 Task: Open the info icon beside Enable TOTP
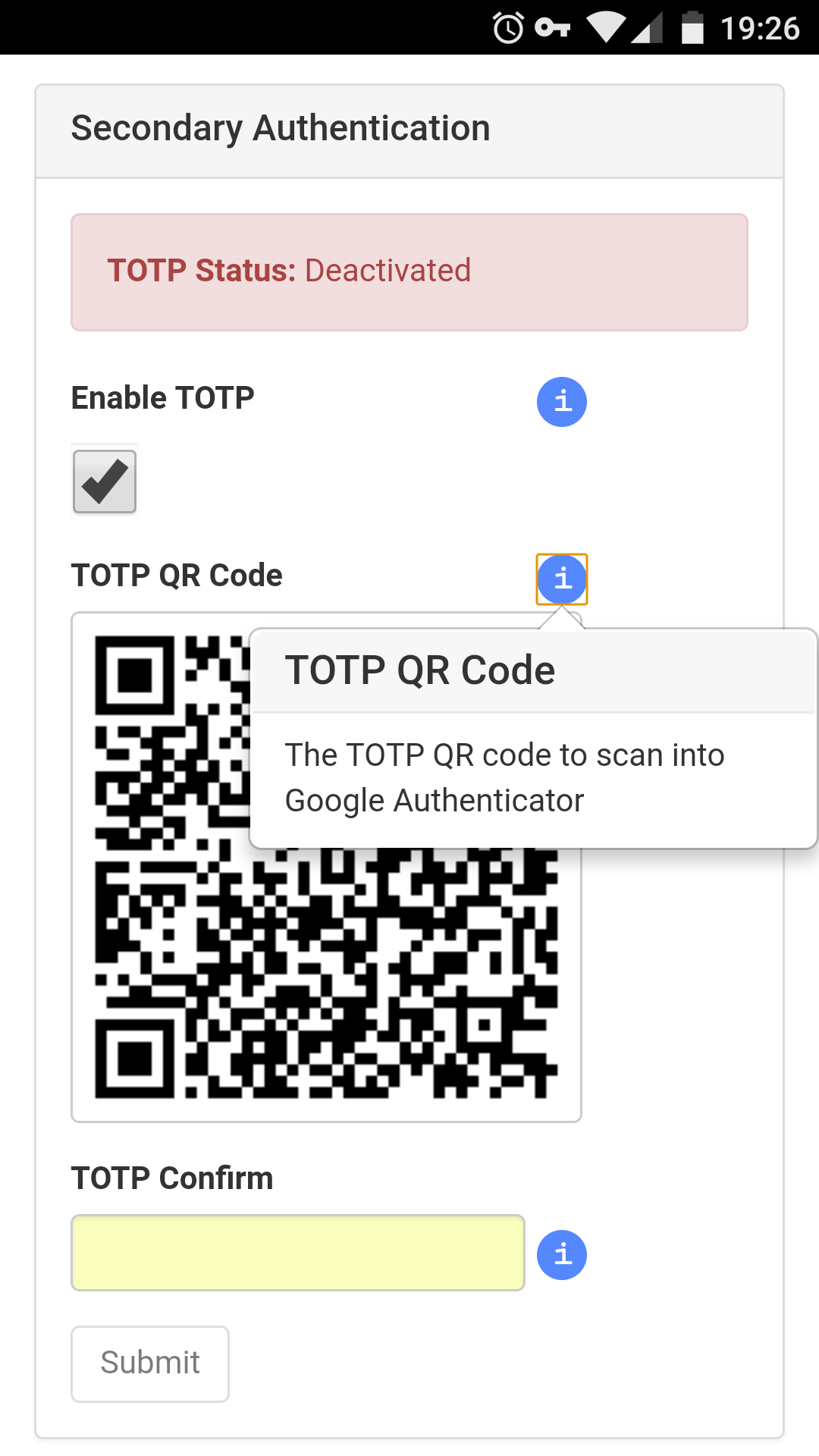[562, 402]
